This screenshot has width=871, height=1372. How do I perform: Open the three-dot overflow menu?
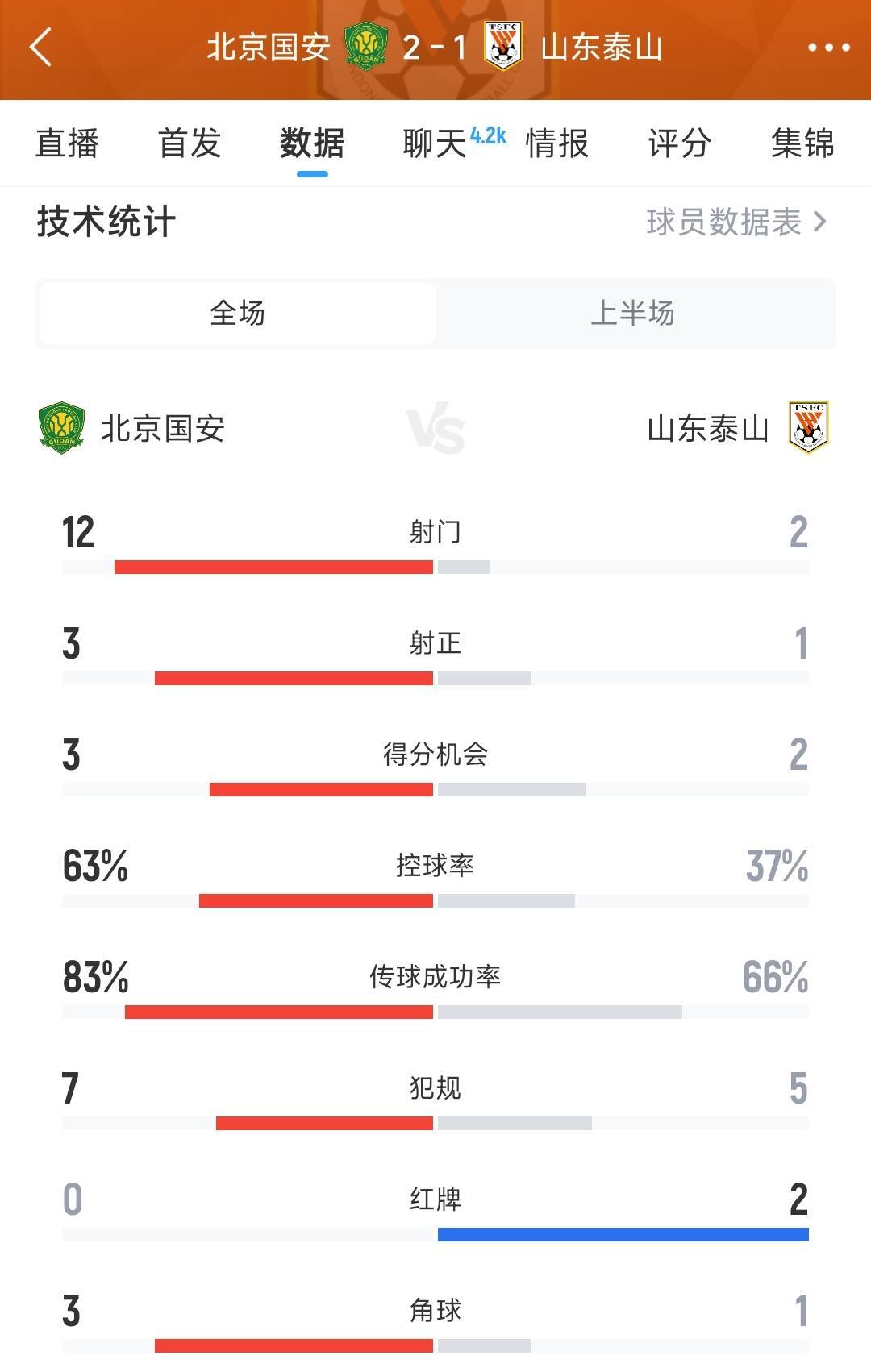[x=829, y=48]
